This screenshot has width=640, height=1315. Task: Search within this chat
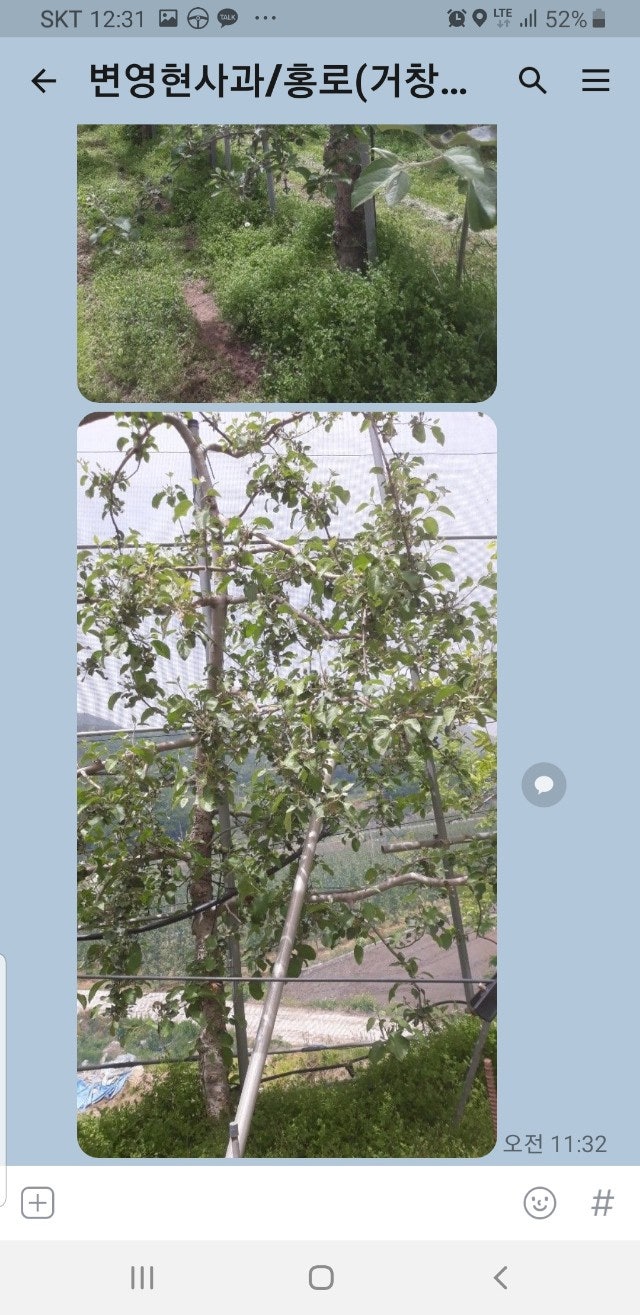(x=533, y=81)
